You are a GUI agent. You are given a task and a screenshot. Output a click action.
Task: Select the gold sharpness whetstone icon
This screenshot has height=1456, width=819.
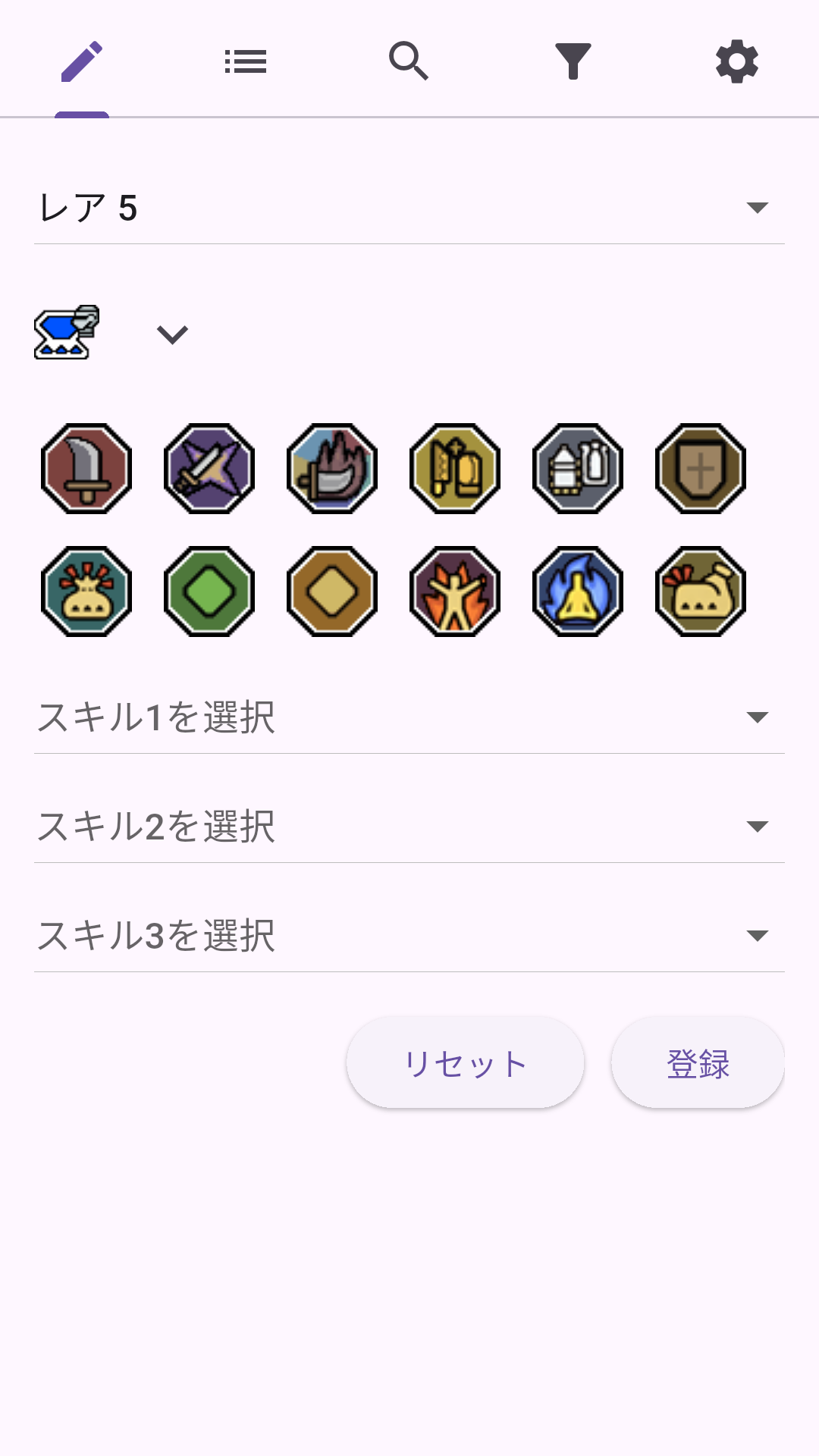coord(454,469)
